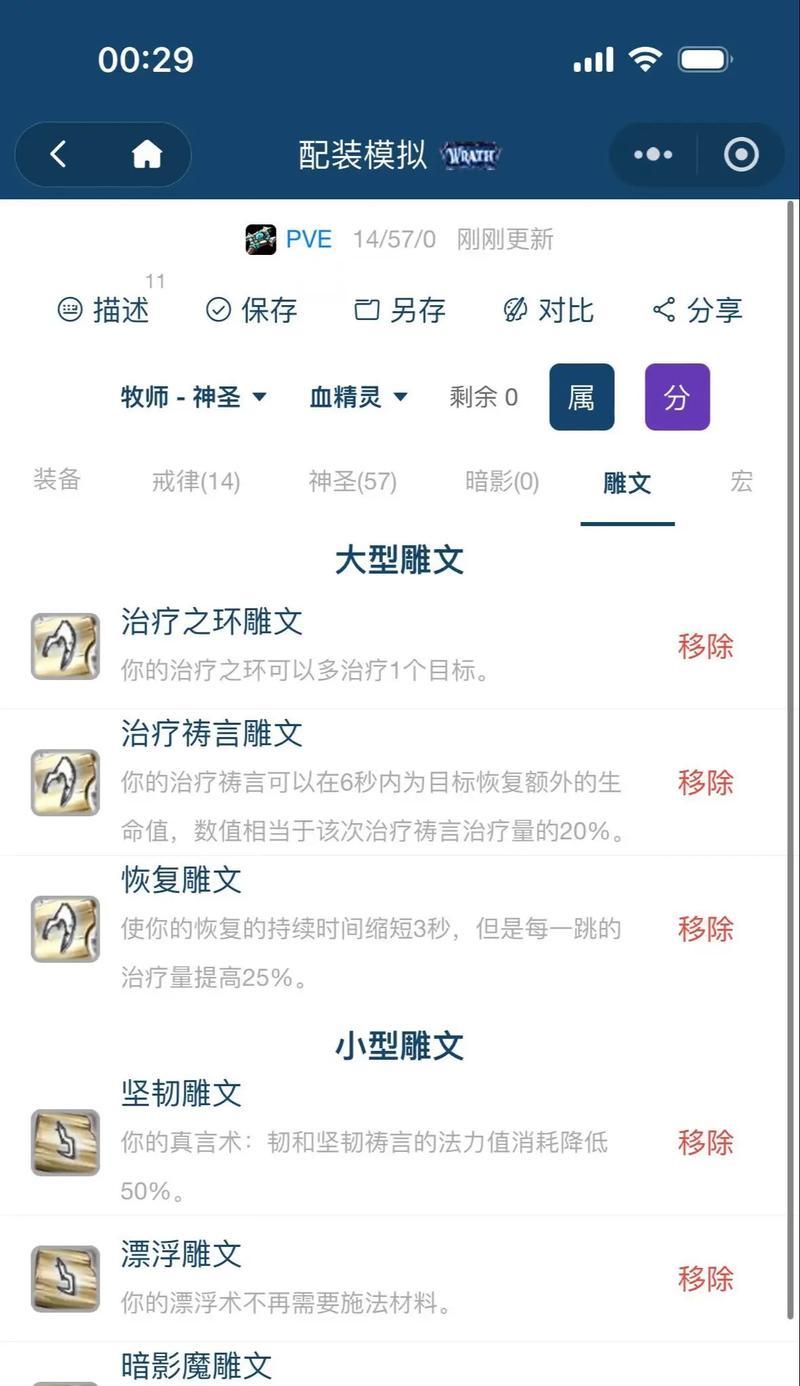
Task: Switch to the 暗影(0) talent tab
Action: [502, 482]
